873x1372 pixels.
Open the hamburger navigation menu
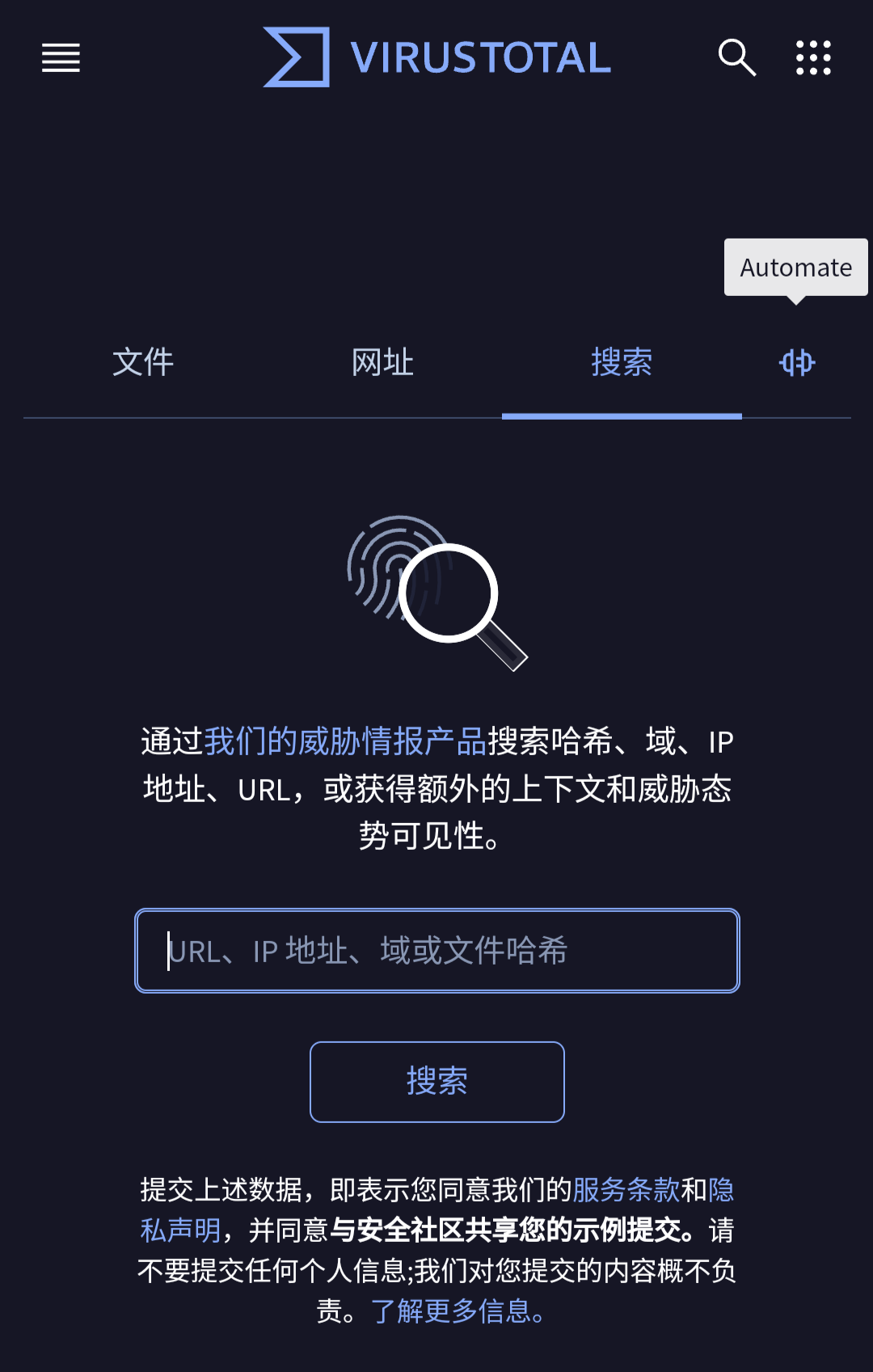[60, 57]
